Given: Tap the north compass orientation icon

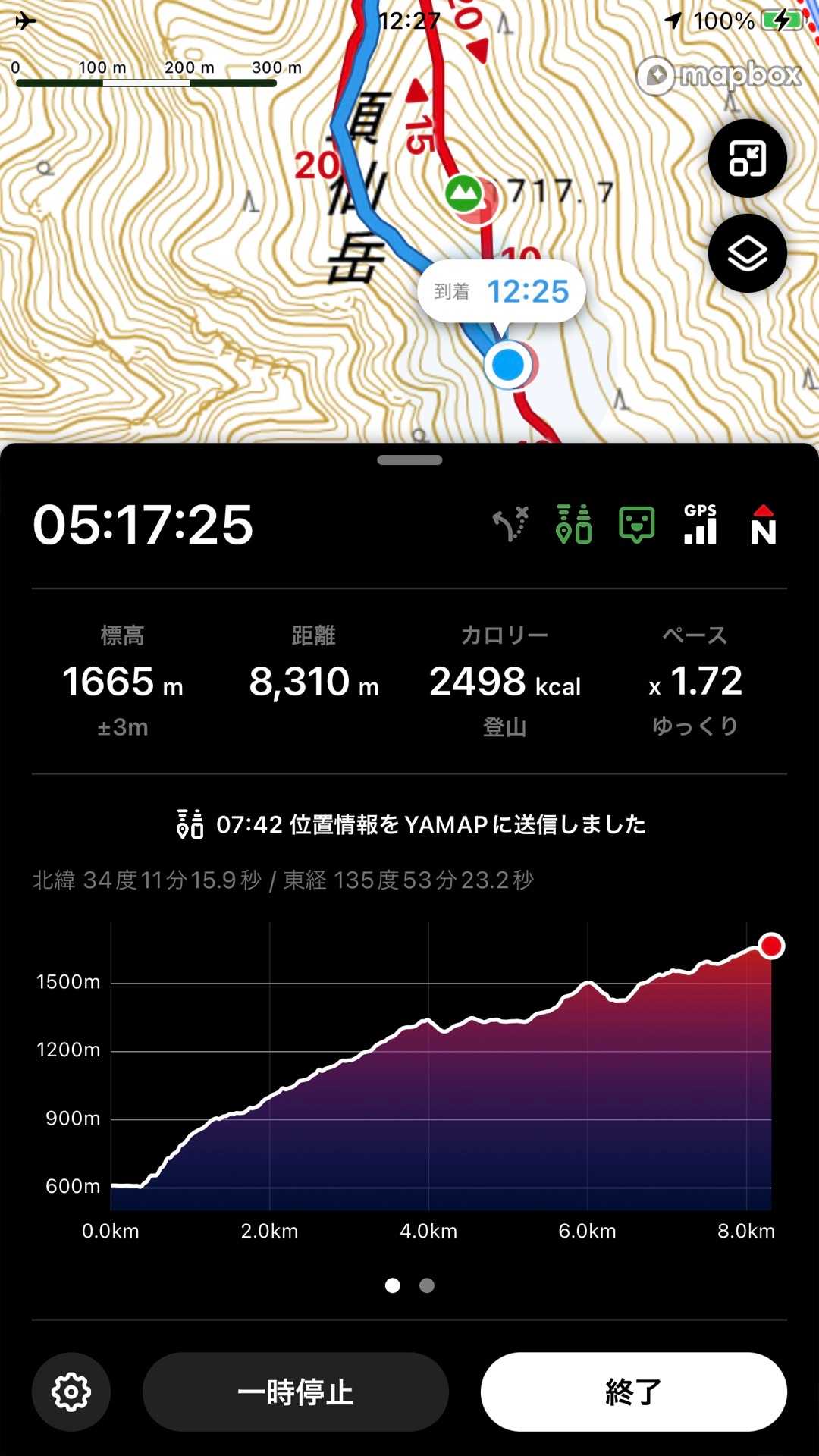Looking at the screenshot, I should click(x=763, y=525).
